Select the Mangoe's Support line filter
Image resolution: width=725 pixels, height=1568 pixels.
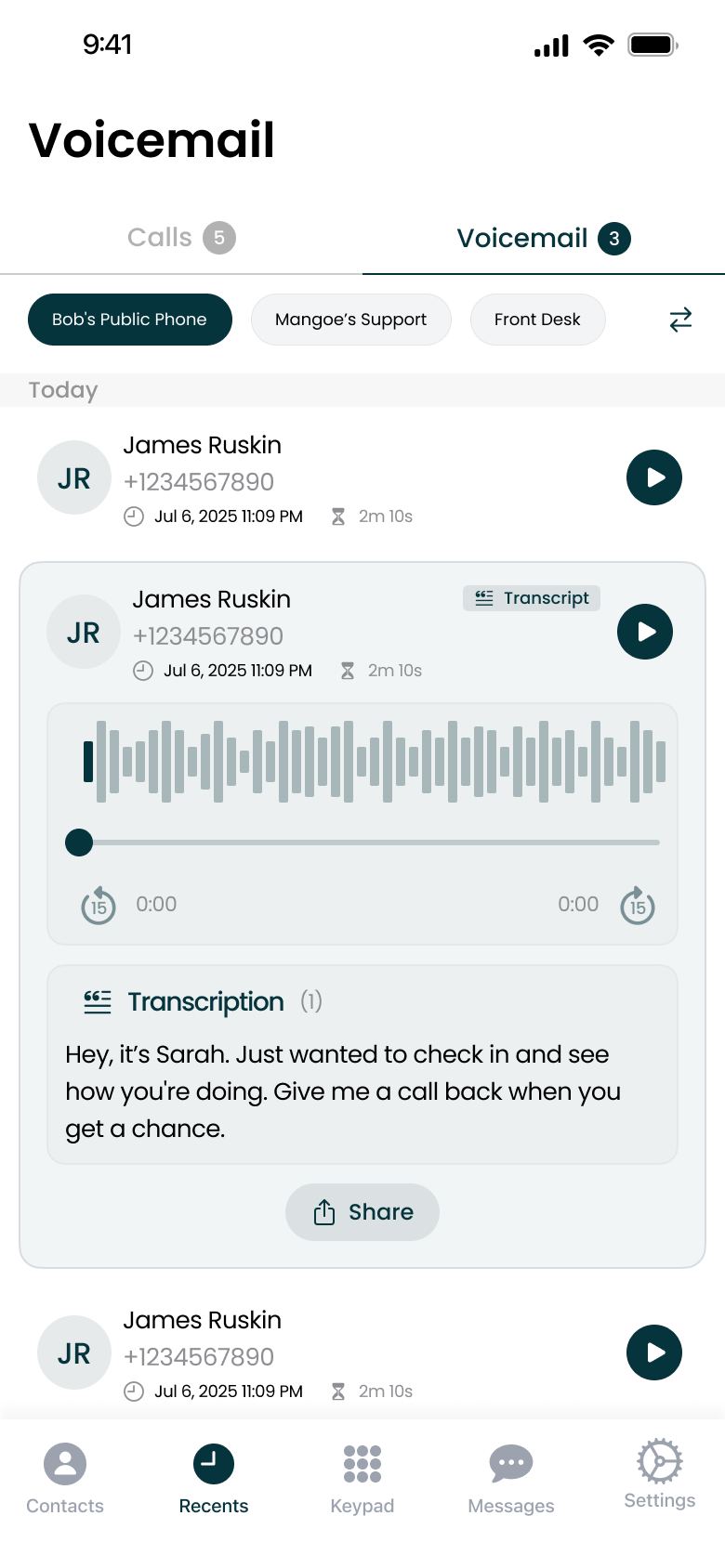click(350, 320)
